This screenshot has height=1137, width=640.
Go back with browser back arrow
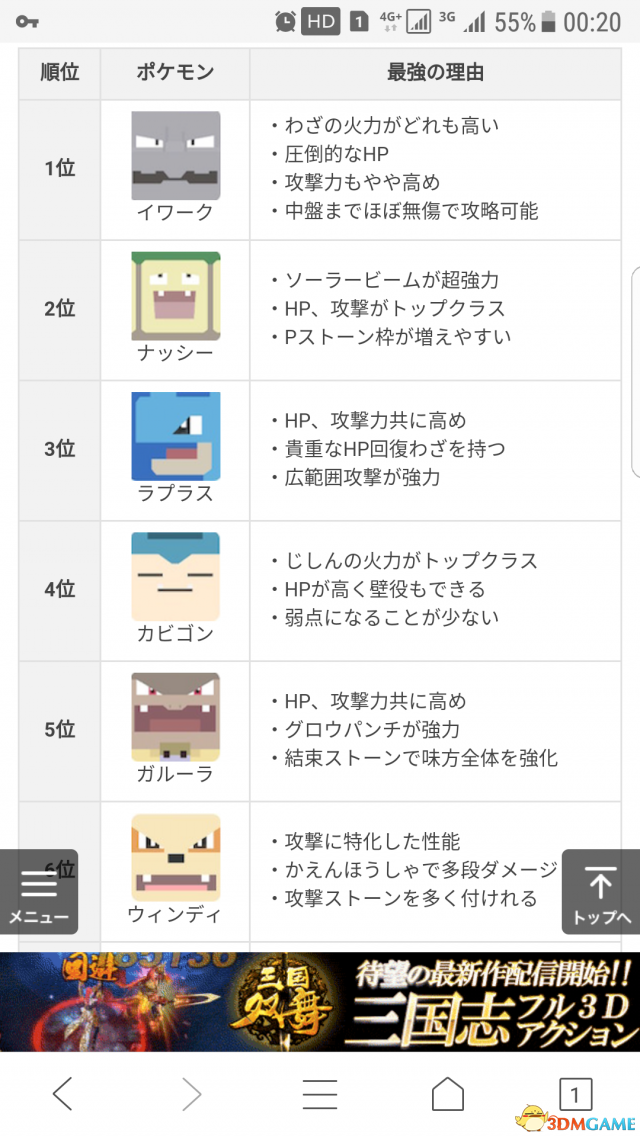pyautogui.click(x=63, y=1093)
